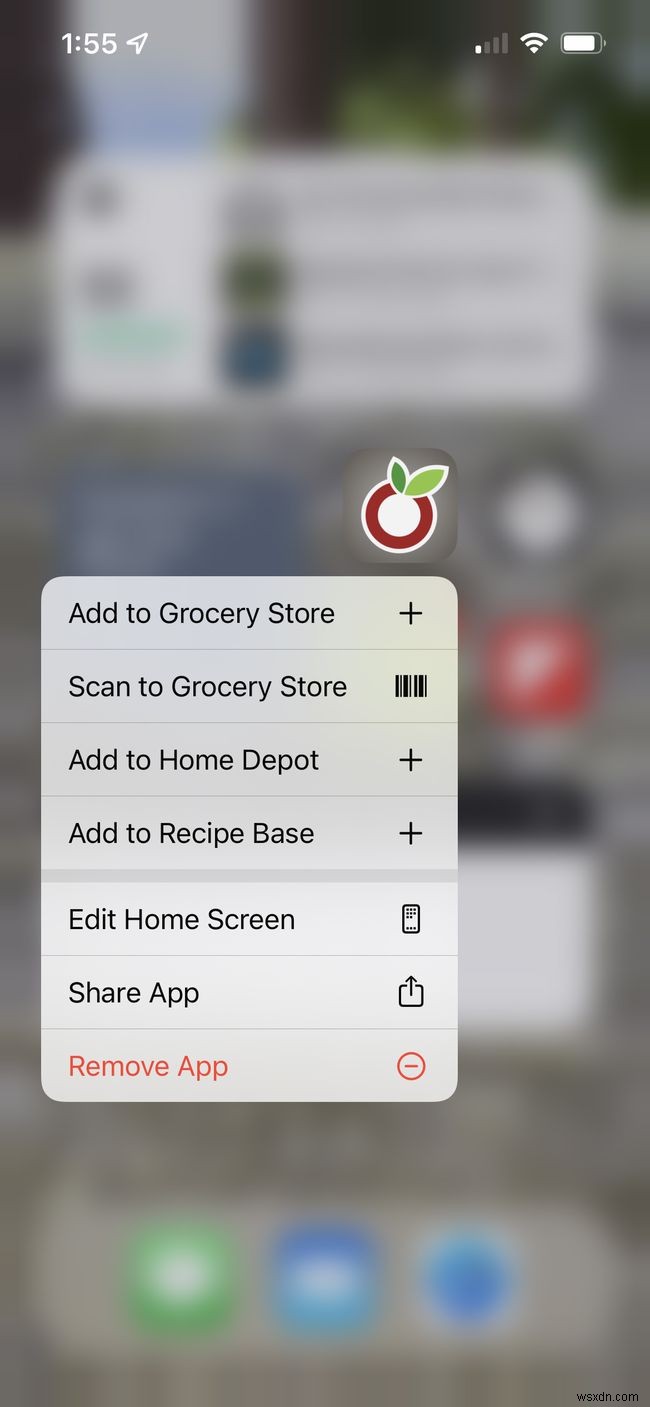Open the OurGroceries app icon

pos(400,506)
